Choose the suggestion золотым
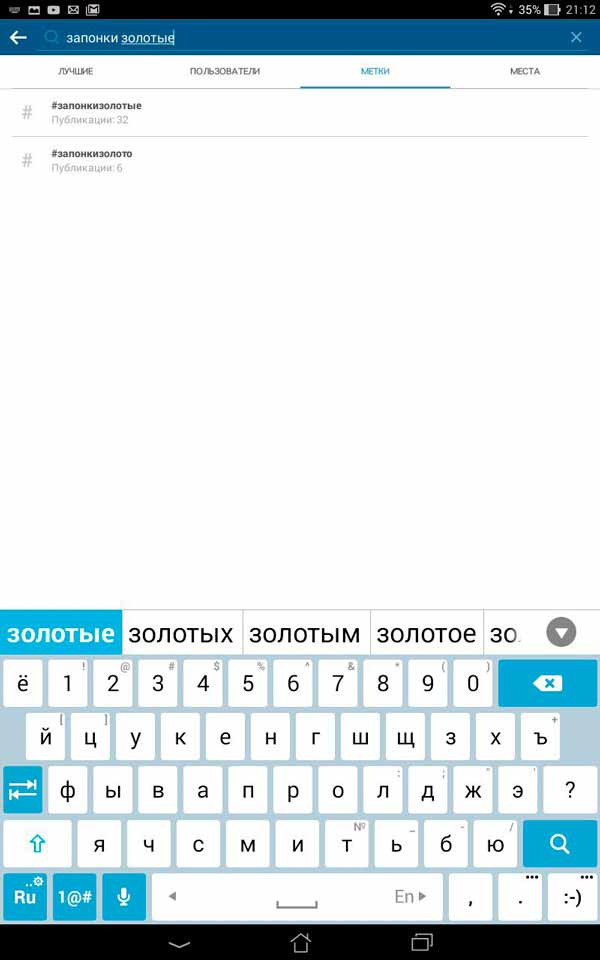The width and height of the screenshot is (600, 960). 304,634
